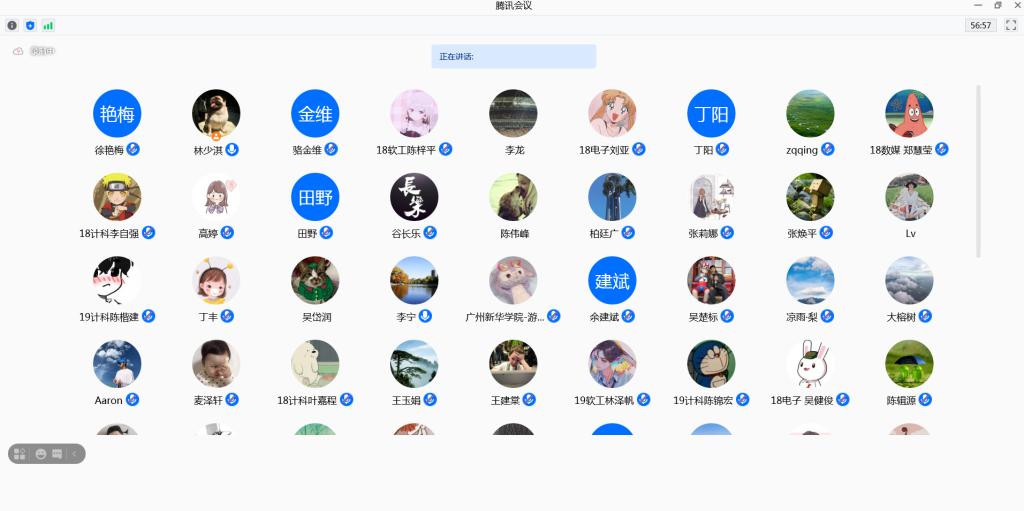This screenshot has height=511, width=1024.
Task: Open the emoji reaction icon
Action: click(x=41, y=454)
